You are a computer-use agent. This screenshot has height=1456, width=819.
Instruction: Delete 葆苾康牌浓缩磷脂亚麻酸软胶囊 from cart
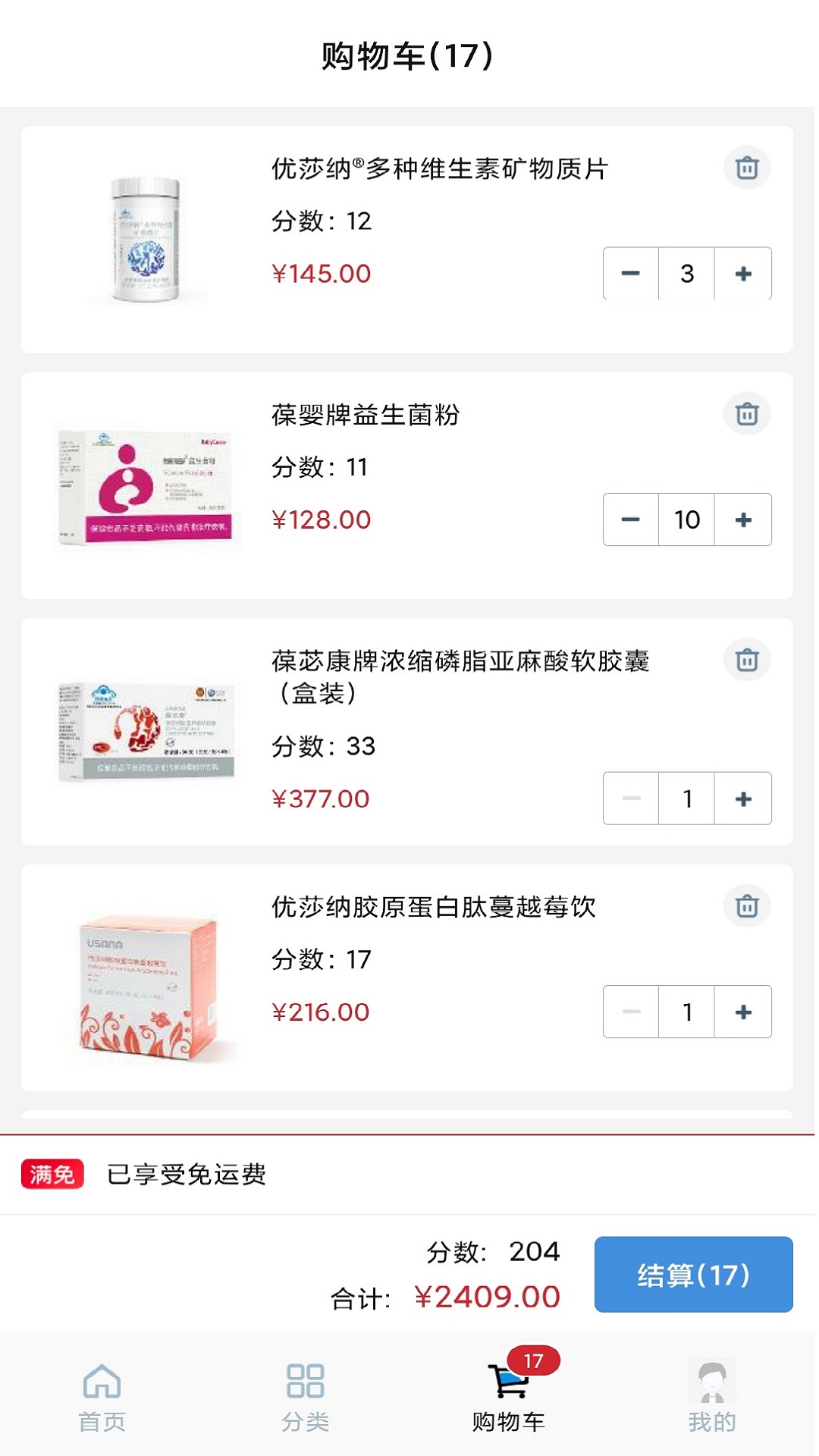747,660
